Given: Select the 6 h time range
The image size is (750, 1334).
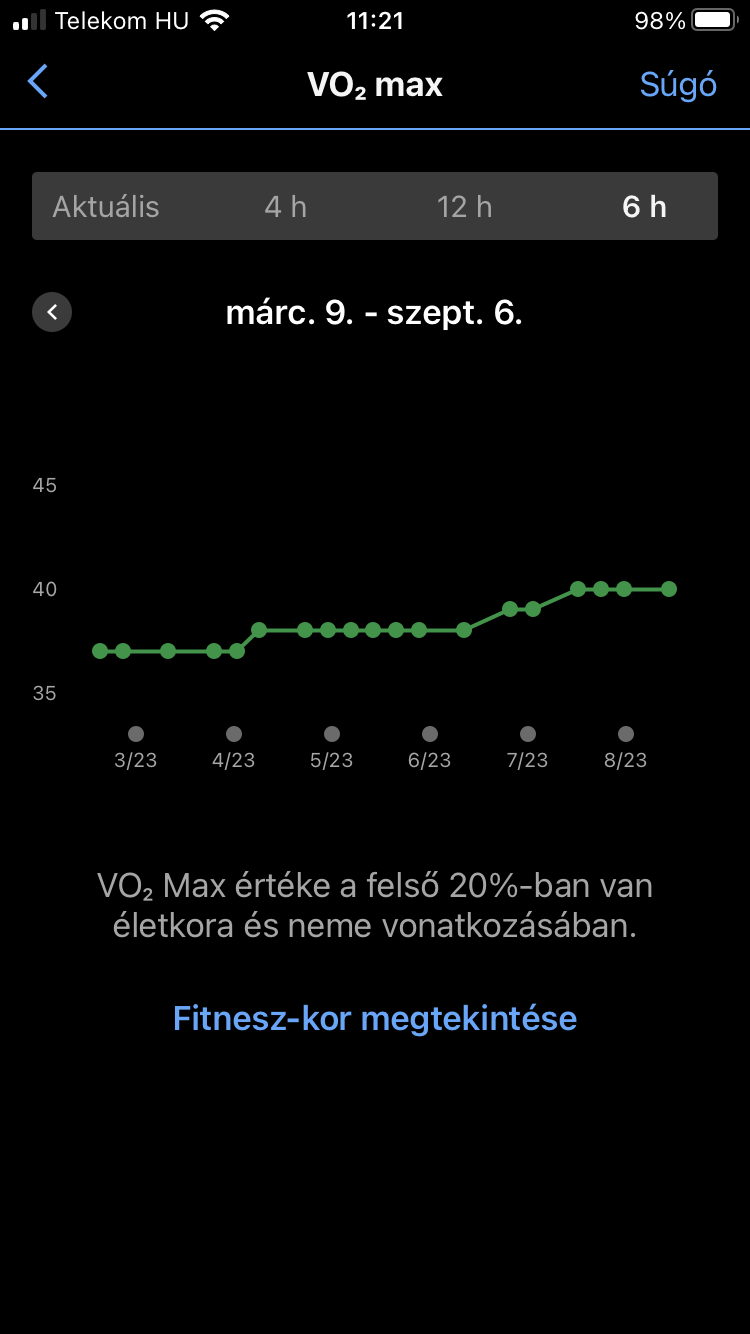Looking at the screenshot, I should coord(644,207).
